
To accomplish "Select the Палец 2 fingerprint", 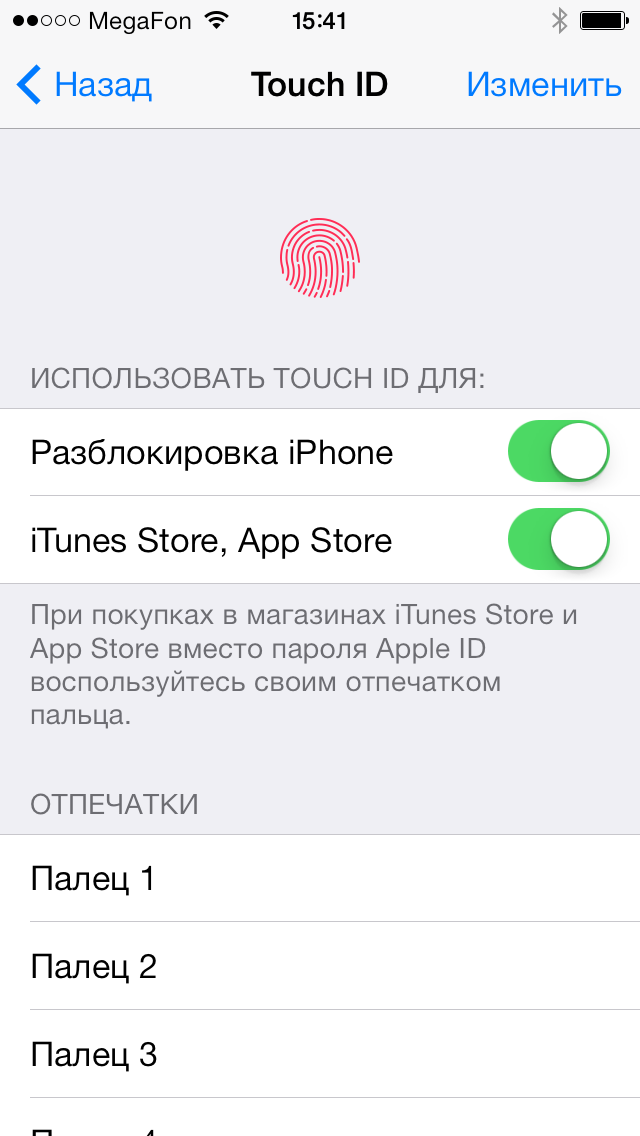I will click(320, 967).
